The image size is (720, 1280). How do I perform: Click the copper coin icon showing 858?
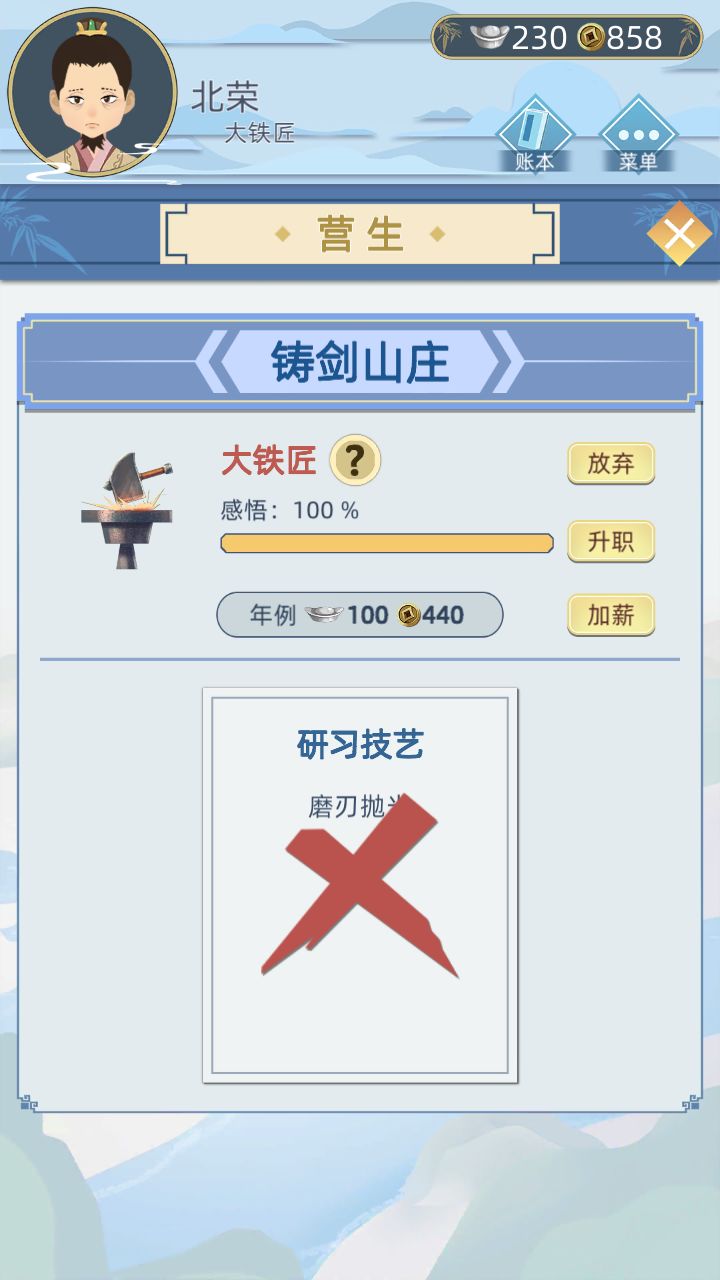pos(590,36)
